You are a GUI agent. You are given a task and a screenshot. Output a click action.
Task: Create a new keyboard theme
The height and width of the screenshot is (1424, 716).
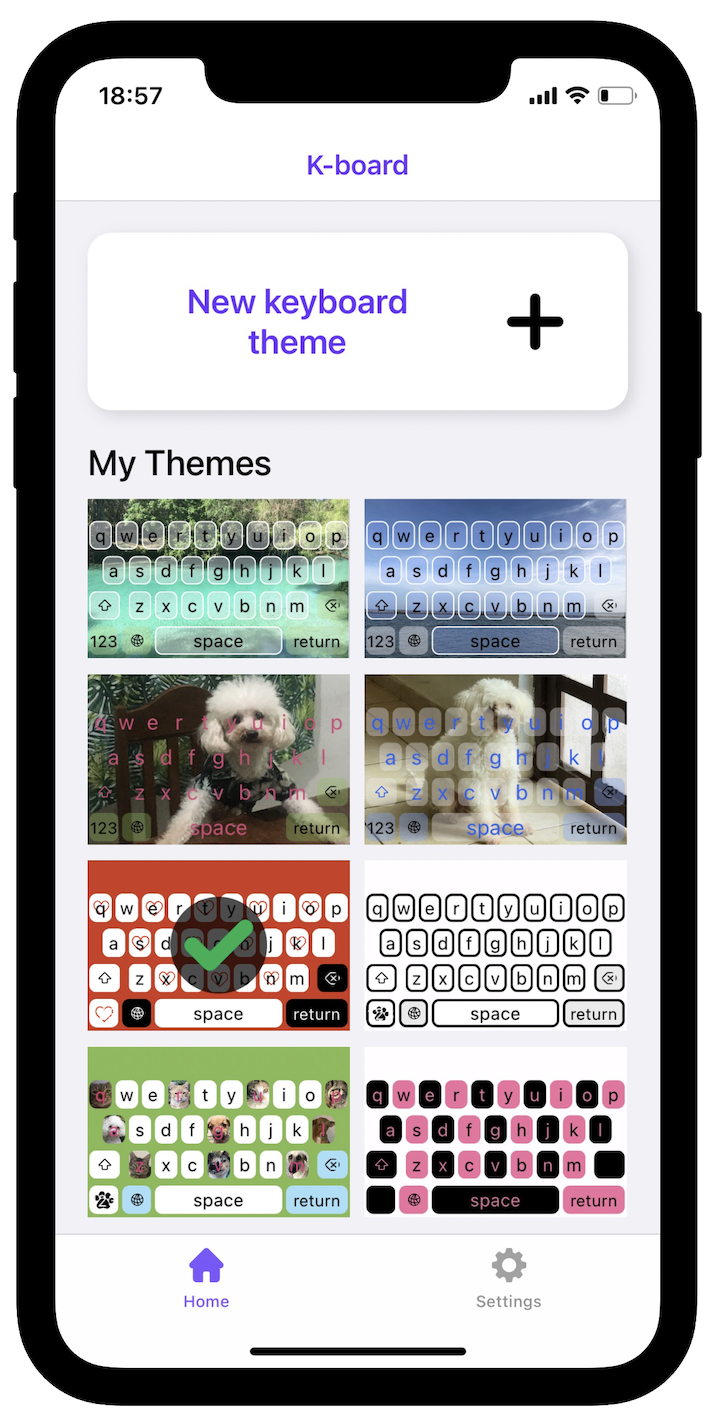click(357, 322)
